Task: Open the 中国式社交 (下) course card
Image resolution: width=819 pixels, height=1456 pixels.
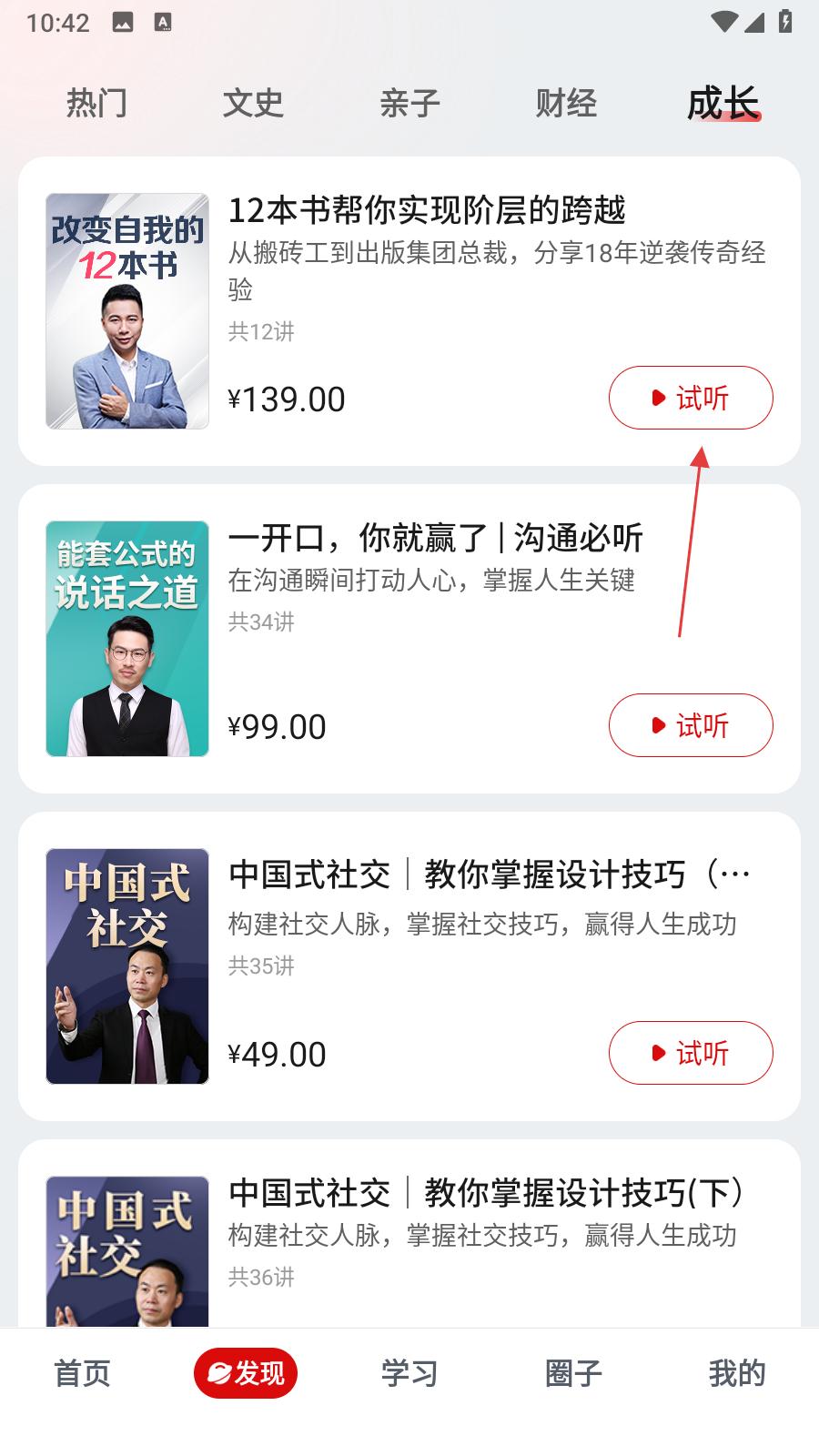Action: [409, 1233]
